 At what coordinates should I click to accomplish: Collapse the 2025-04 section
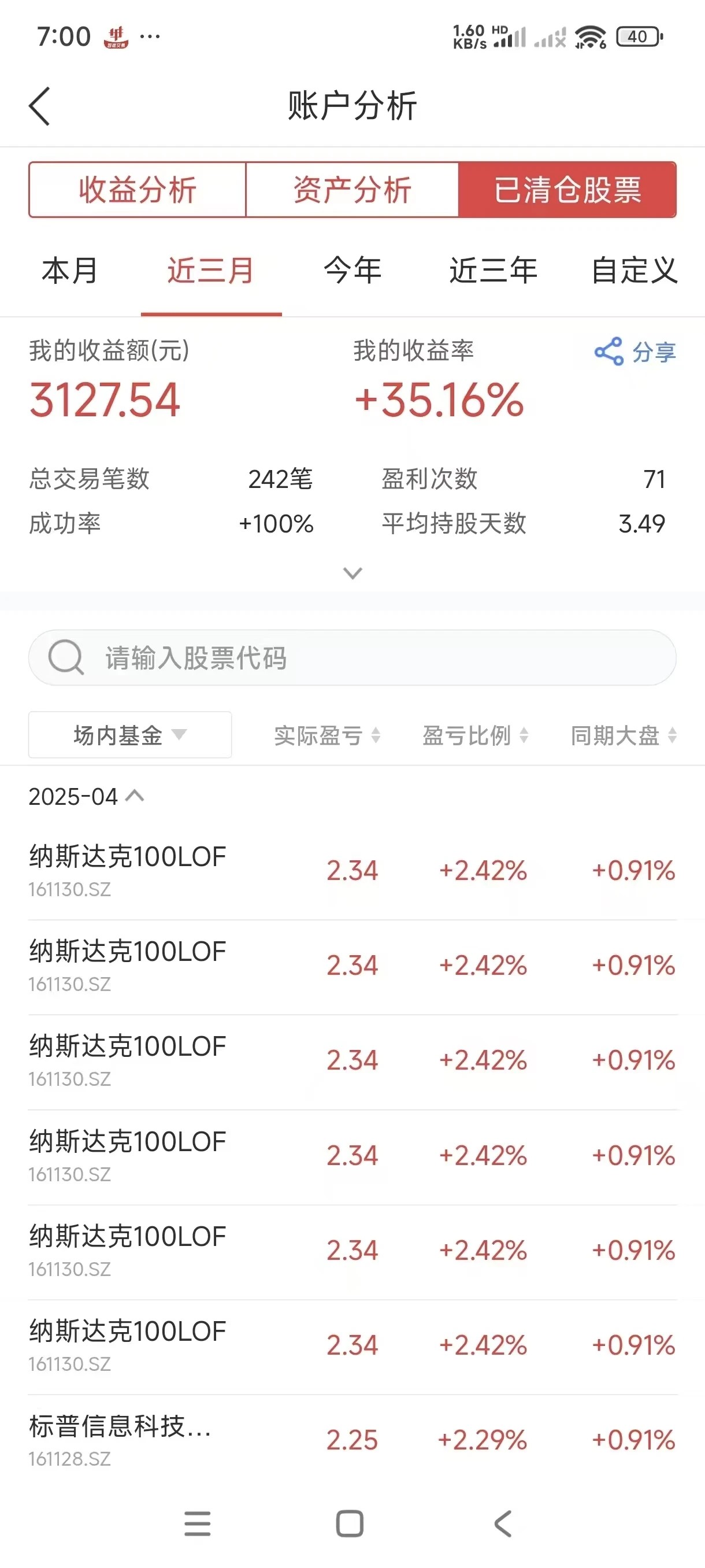click(x=86, y=796)
